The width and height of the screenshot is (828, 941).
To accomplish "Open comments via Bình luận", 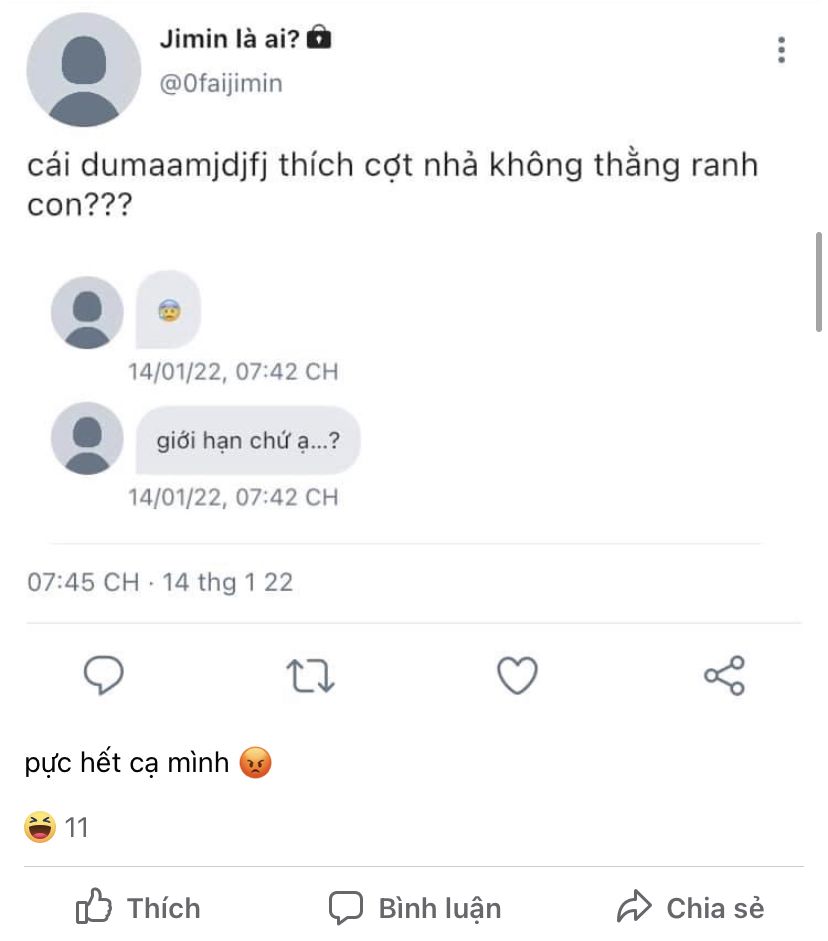I will (x=414, y=908).
